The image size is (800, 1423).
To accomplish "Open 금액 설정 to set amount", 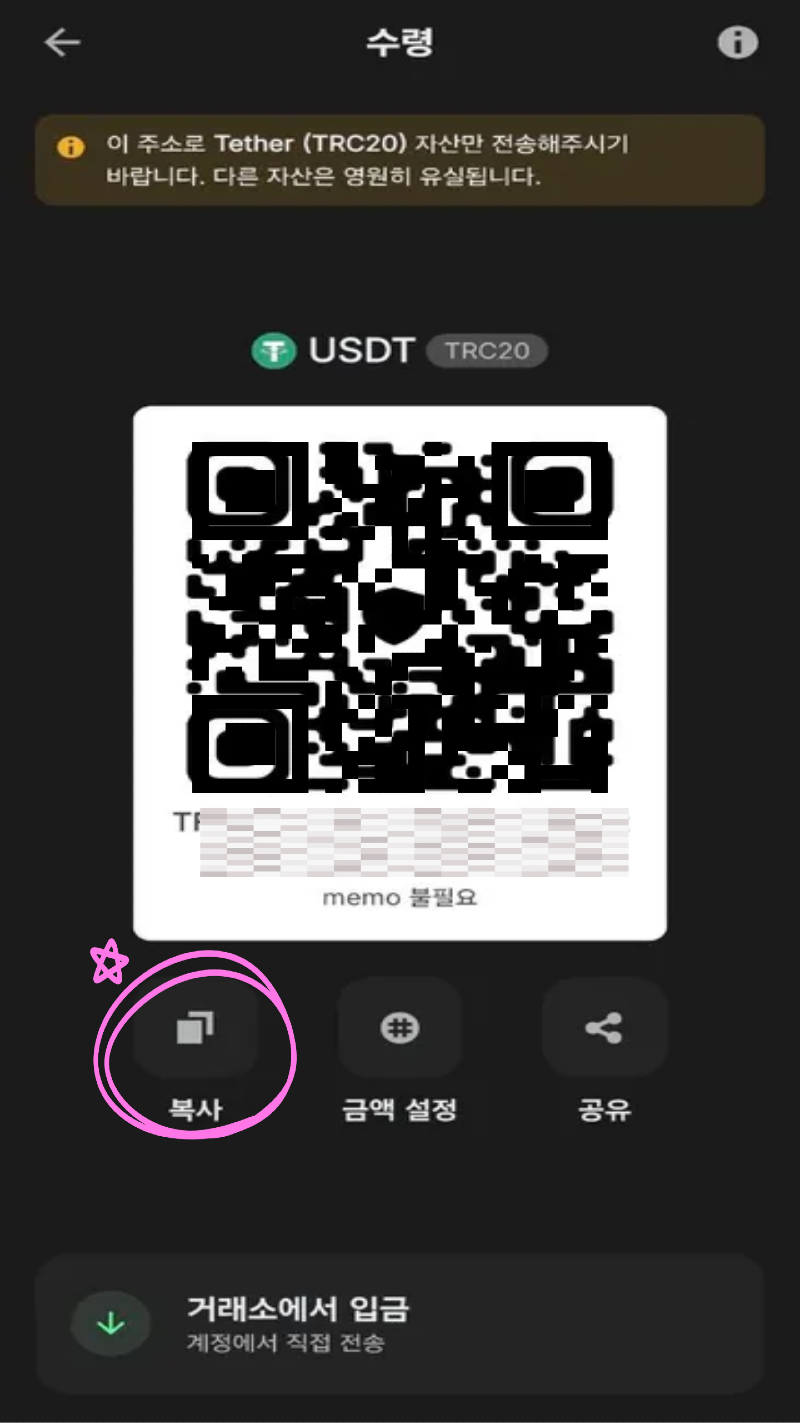I will pyautogui.click(x=399, y=1028).
